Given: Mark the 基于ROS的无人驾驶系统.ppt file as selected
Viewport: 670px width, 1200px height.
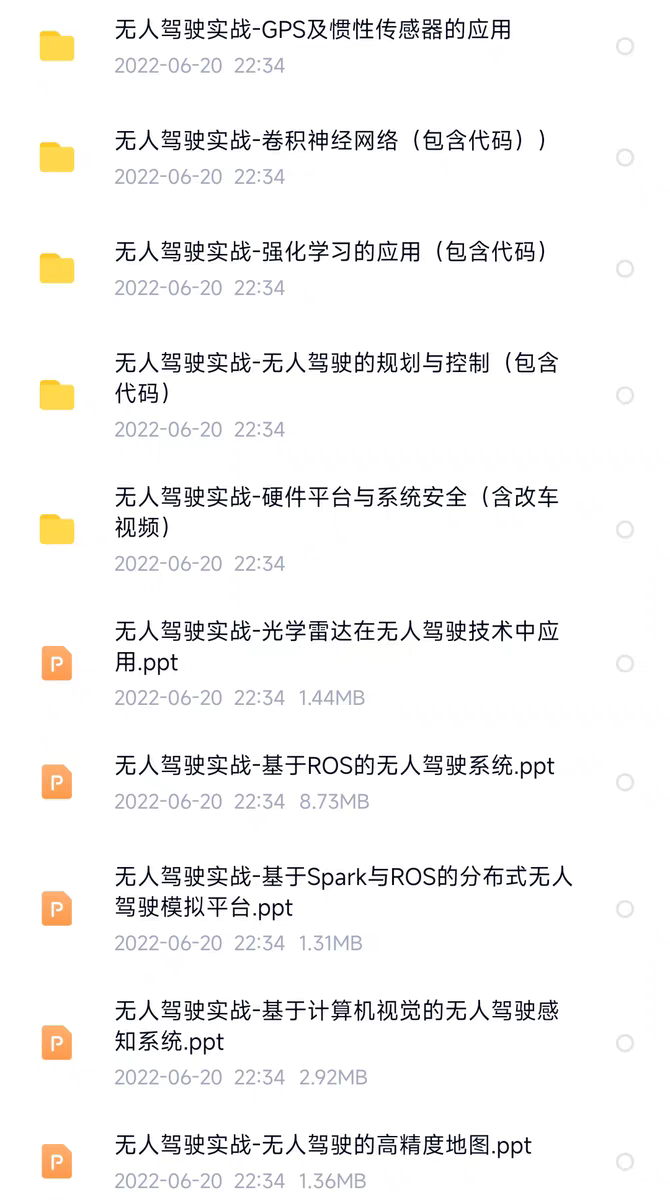Looking at the screenshot, I should pyautogui.click(x=625, y=782).
